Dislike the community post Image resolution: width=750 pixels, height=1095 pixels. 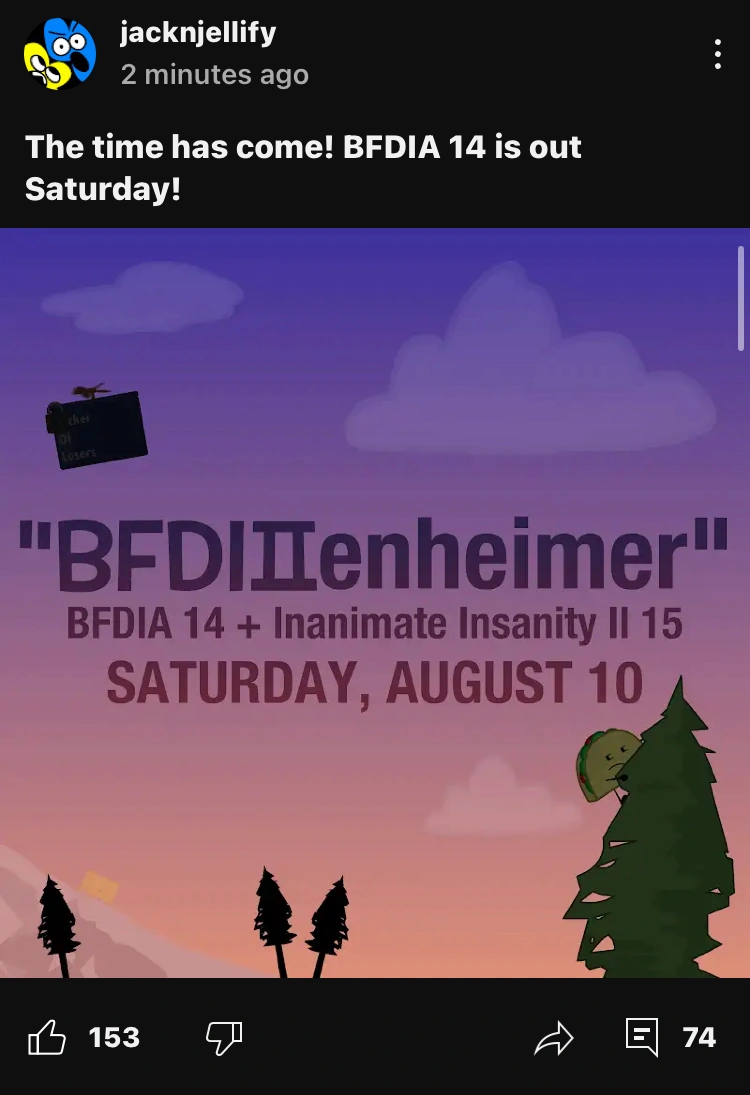coord(222,1038)
